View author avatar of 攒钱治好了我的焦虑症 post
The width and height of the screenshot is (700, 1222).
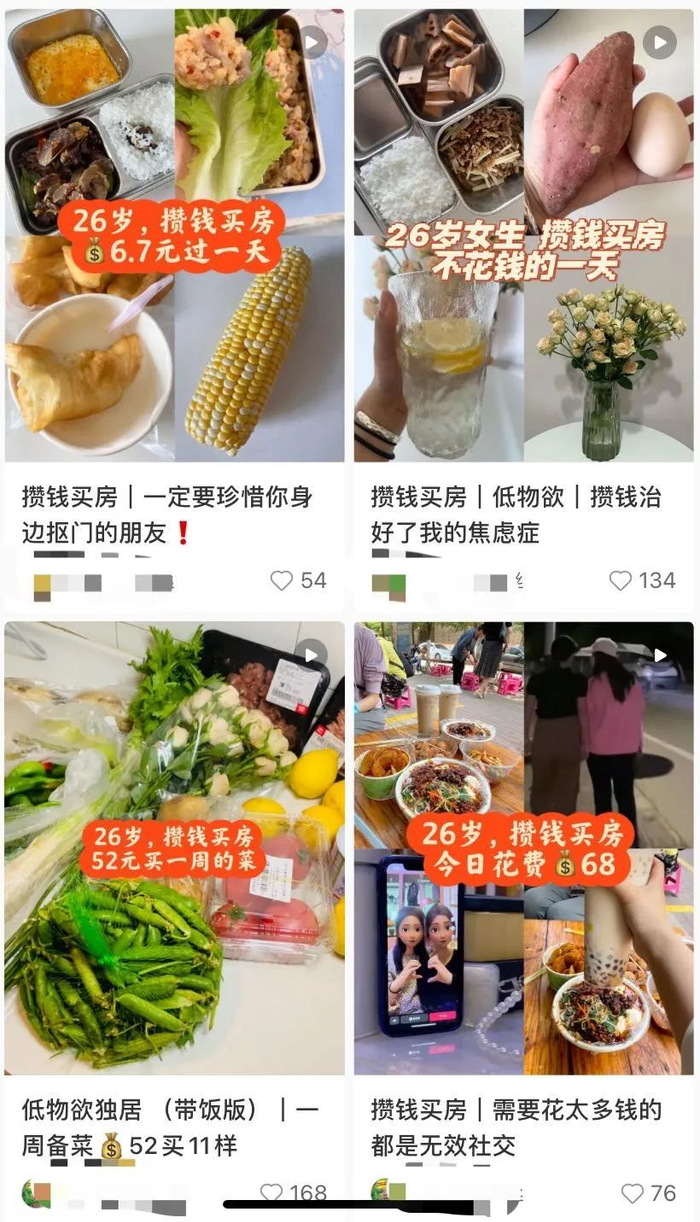(x=388, y=584)
